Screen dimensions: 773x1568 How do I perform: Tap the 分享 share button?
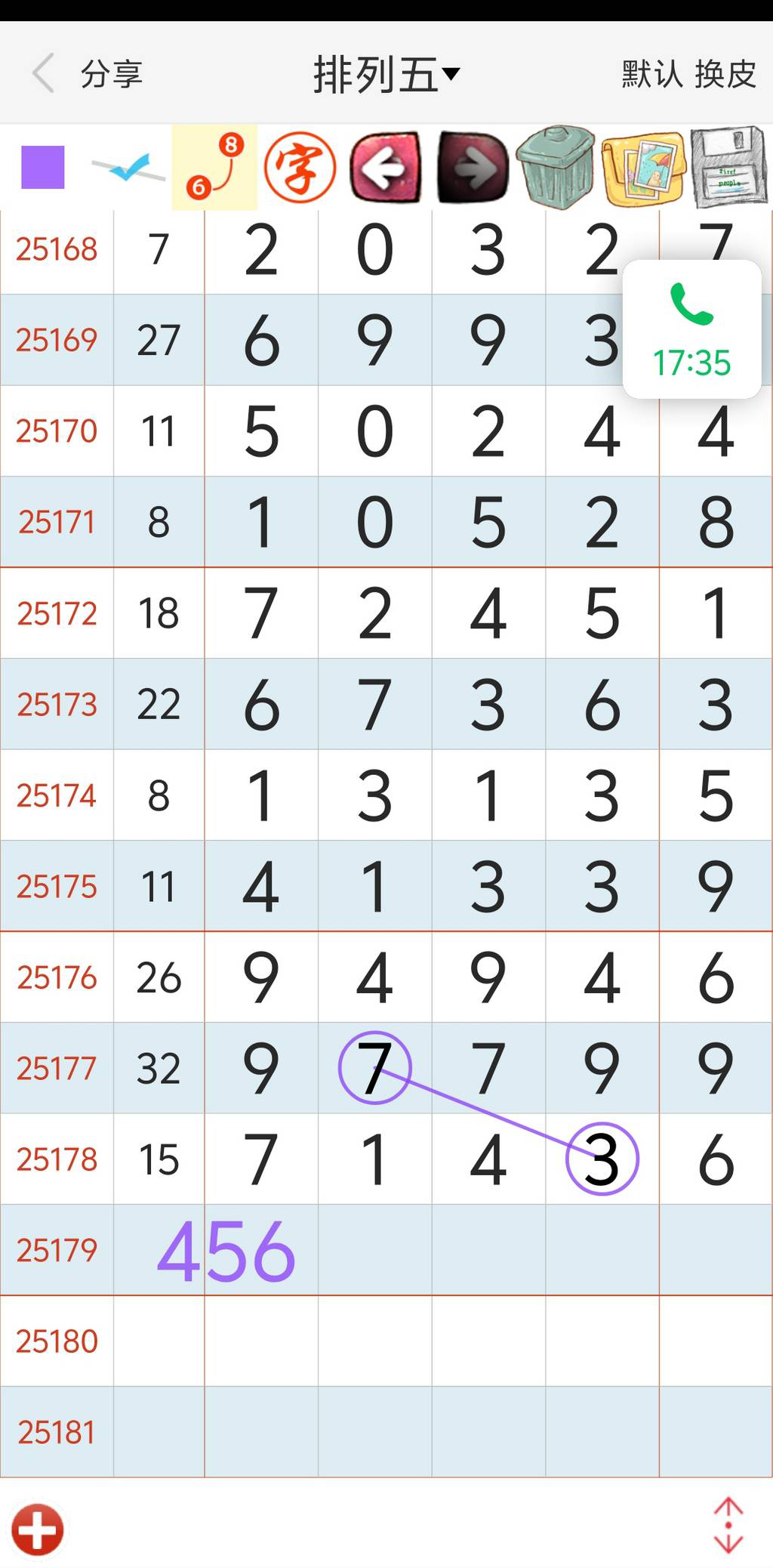click(x=112, y=74)
